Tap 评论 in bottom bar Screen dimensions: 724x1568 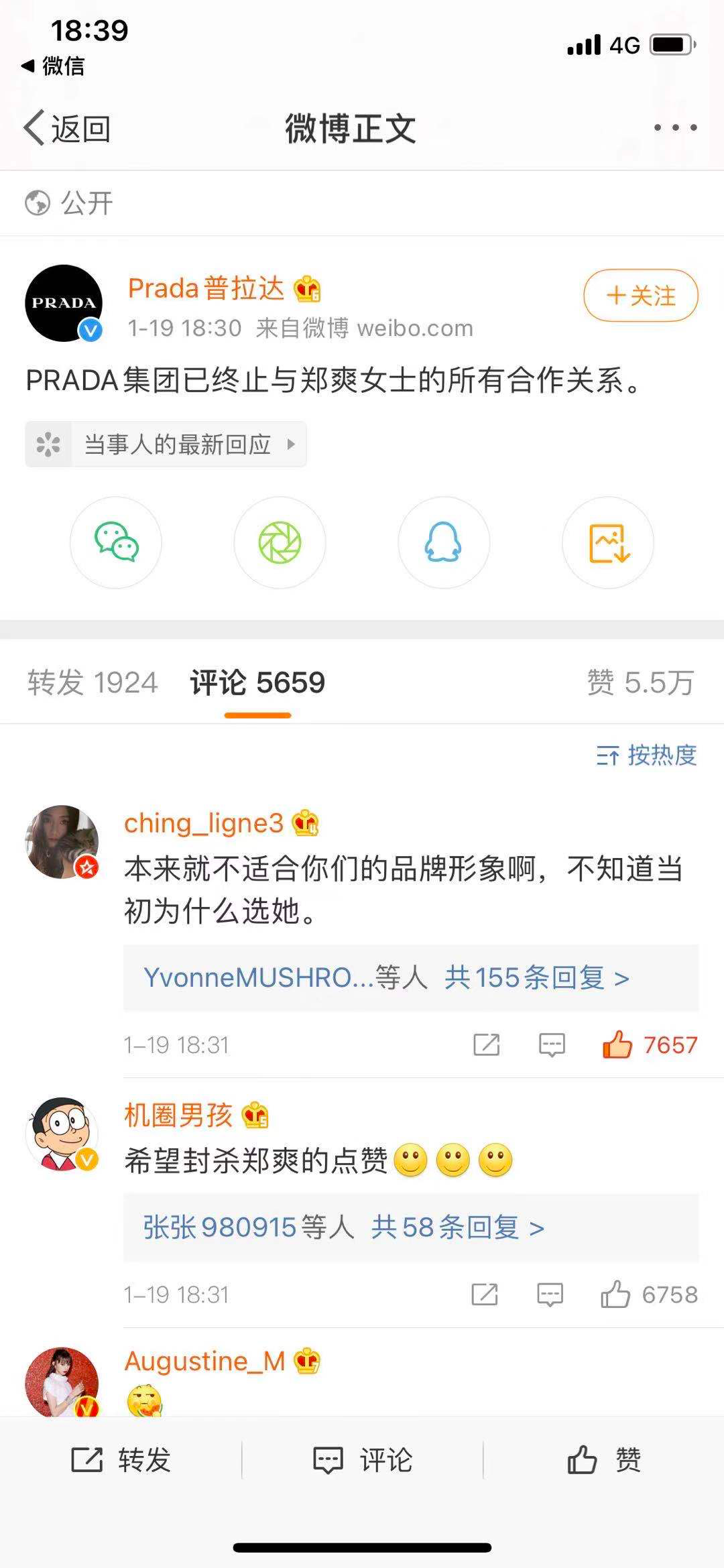coord(362,1459)
